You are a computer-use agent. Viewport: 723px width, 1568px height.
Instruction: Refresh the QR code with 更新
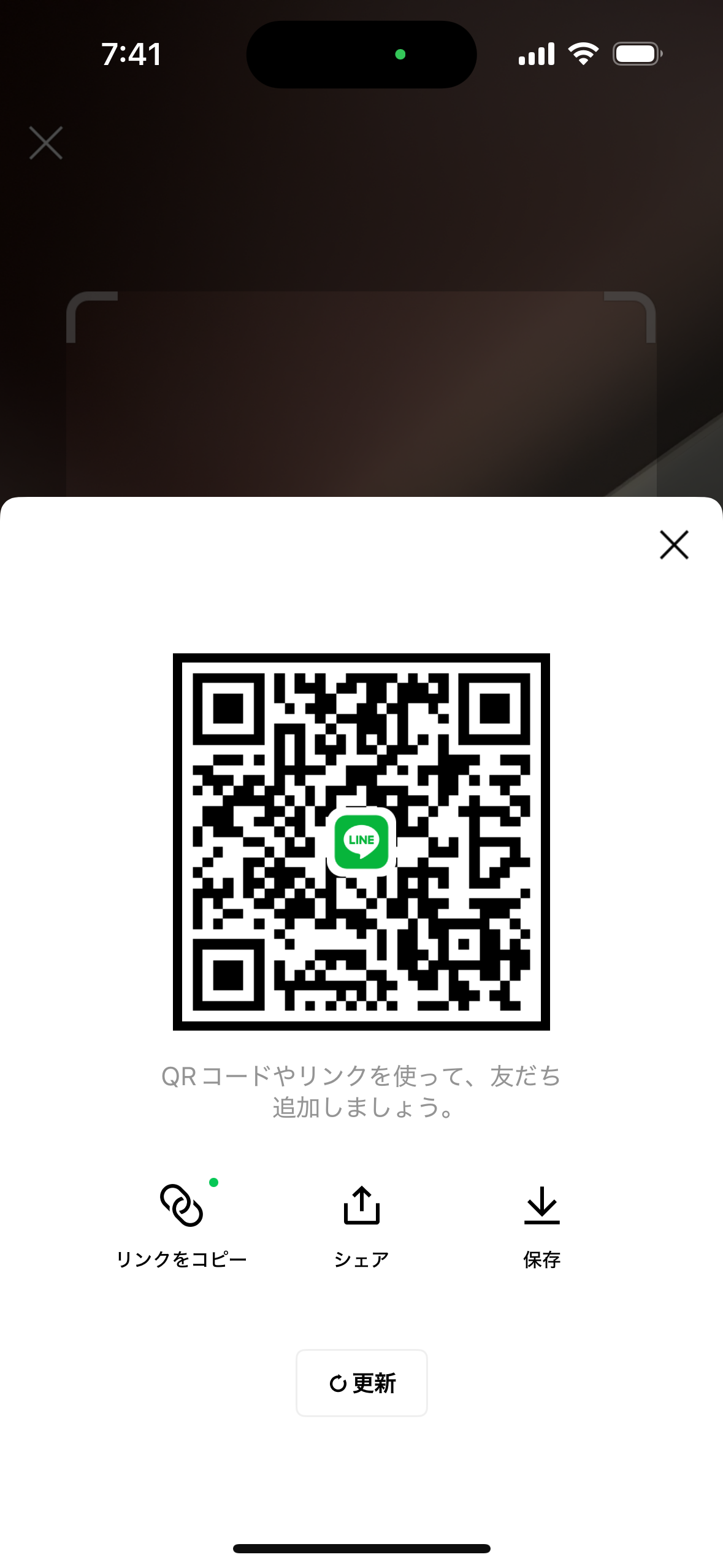[x=361, y=1383]
